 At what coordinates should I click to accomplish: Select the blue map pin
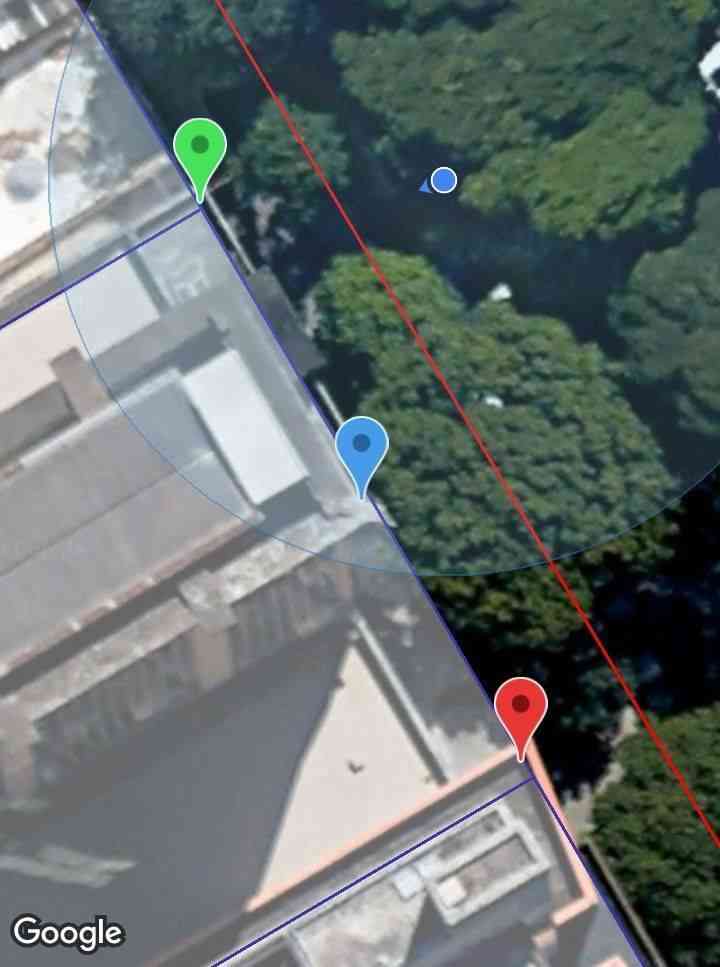click(362, 449)
